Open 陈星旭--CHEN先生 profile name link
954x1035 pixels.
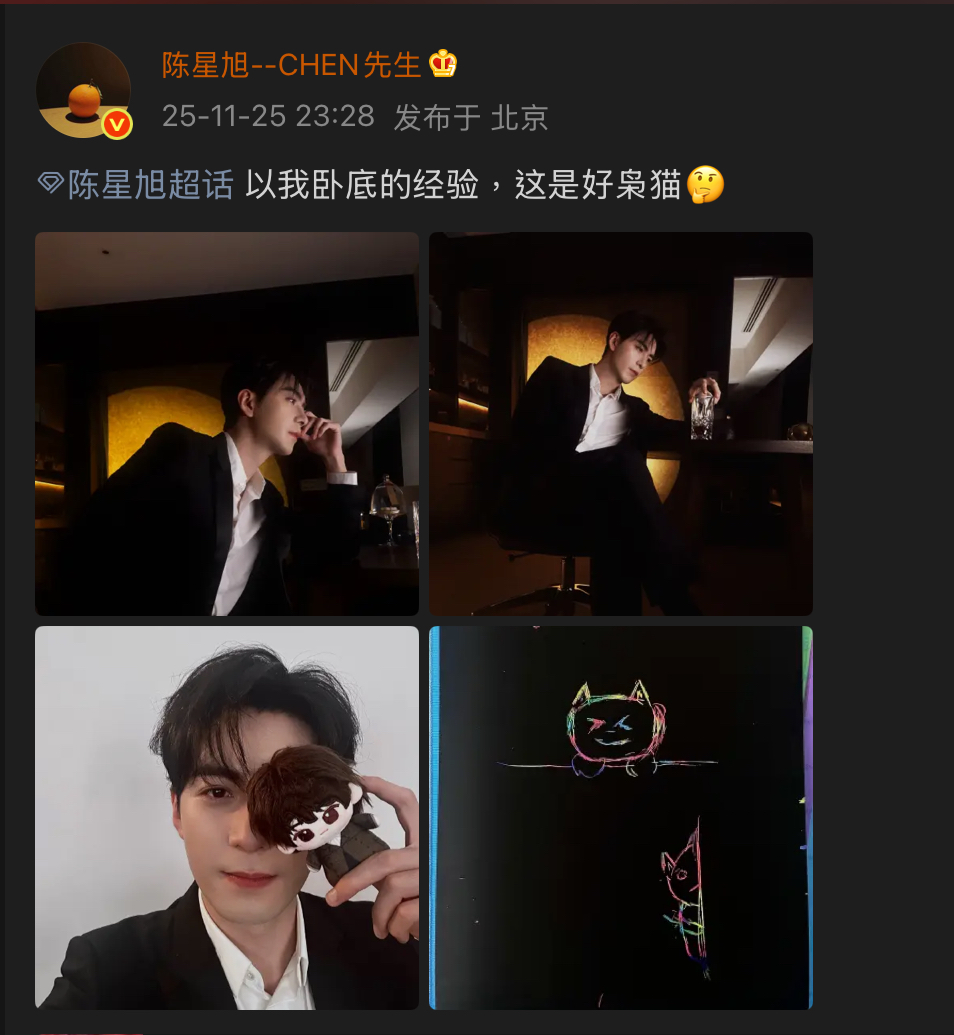(x=291, y=64)
